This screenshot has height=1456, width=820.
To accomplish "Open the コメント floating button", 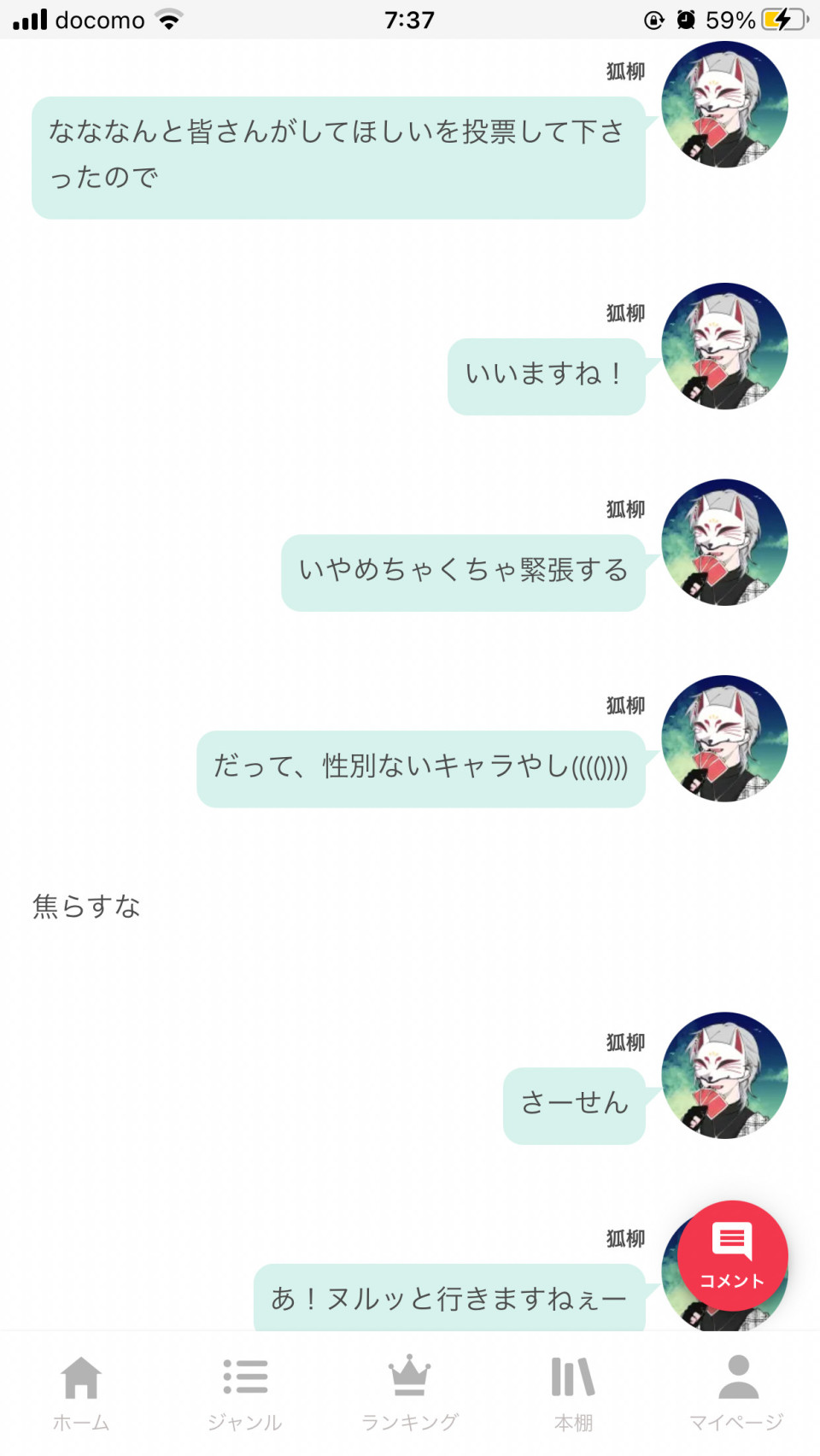I will 732,1255.
